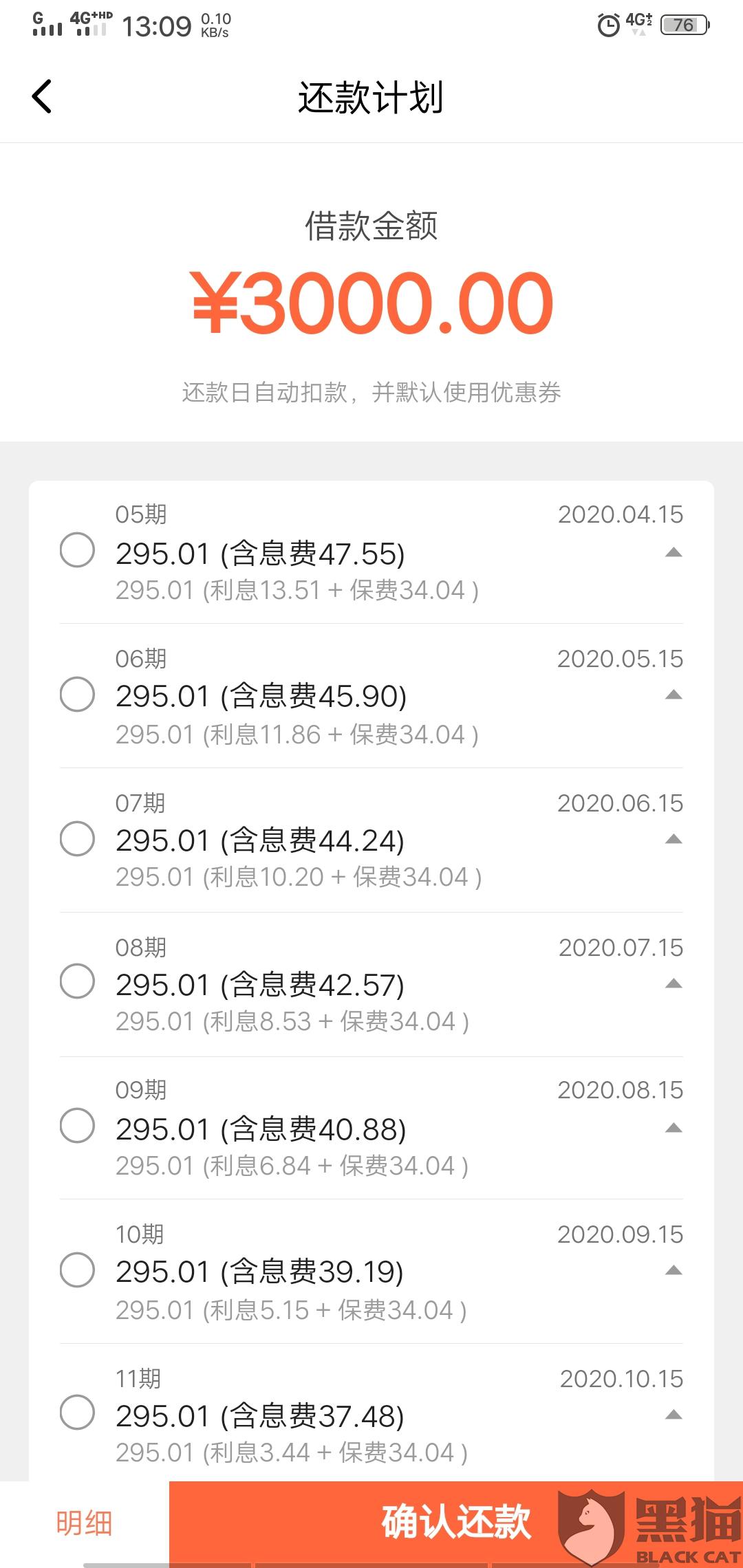Collapse details for the 2020.08.15 installment
The height and width of the screenshot is (1568, 743).
coord(674,1129)
